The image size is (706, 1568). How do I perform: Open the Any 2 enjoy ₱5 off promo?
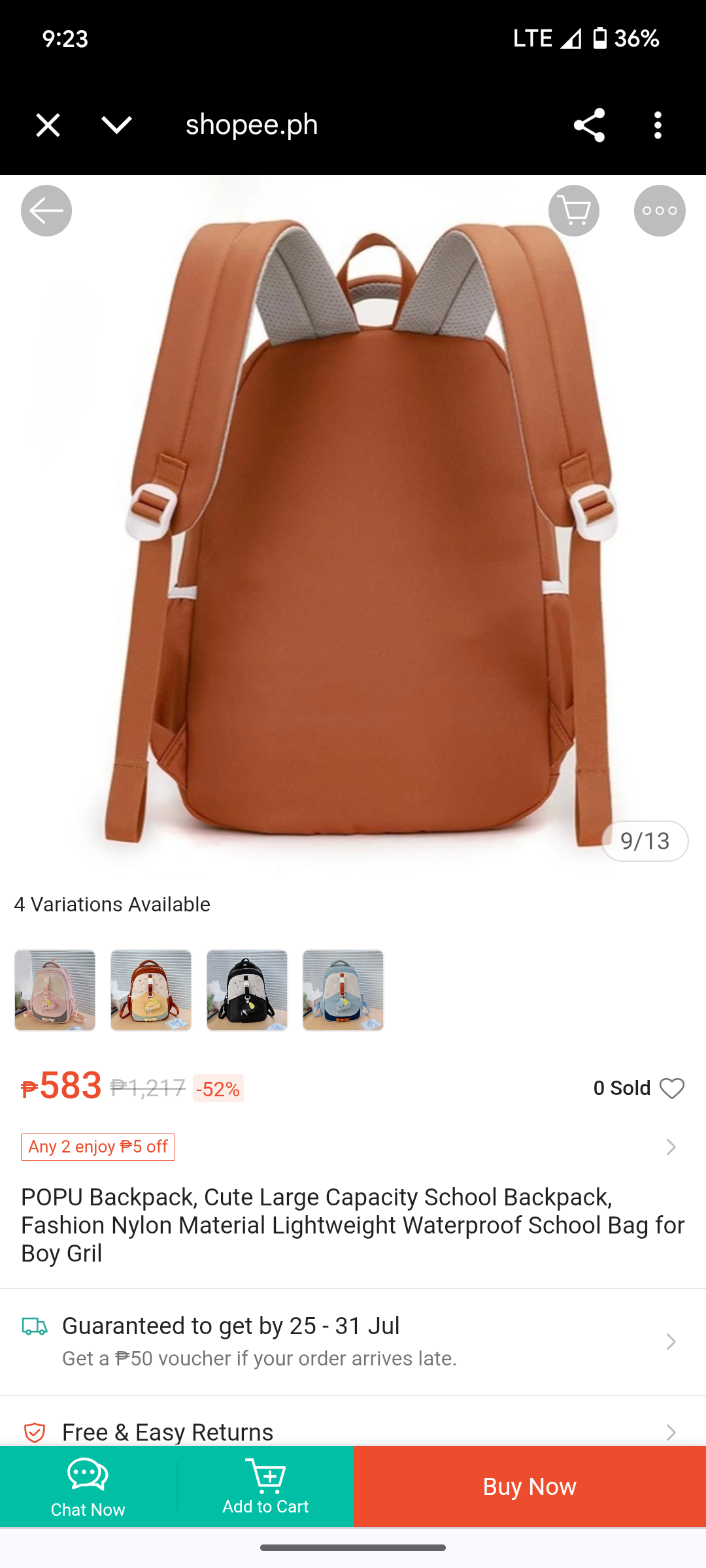coord(98,1147)
